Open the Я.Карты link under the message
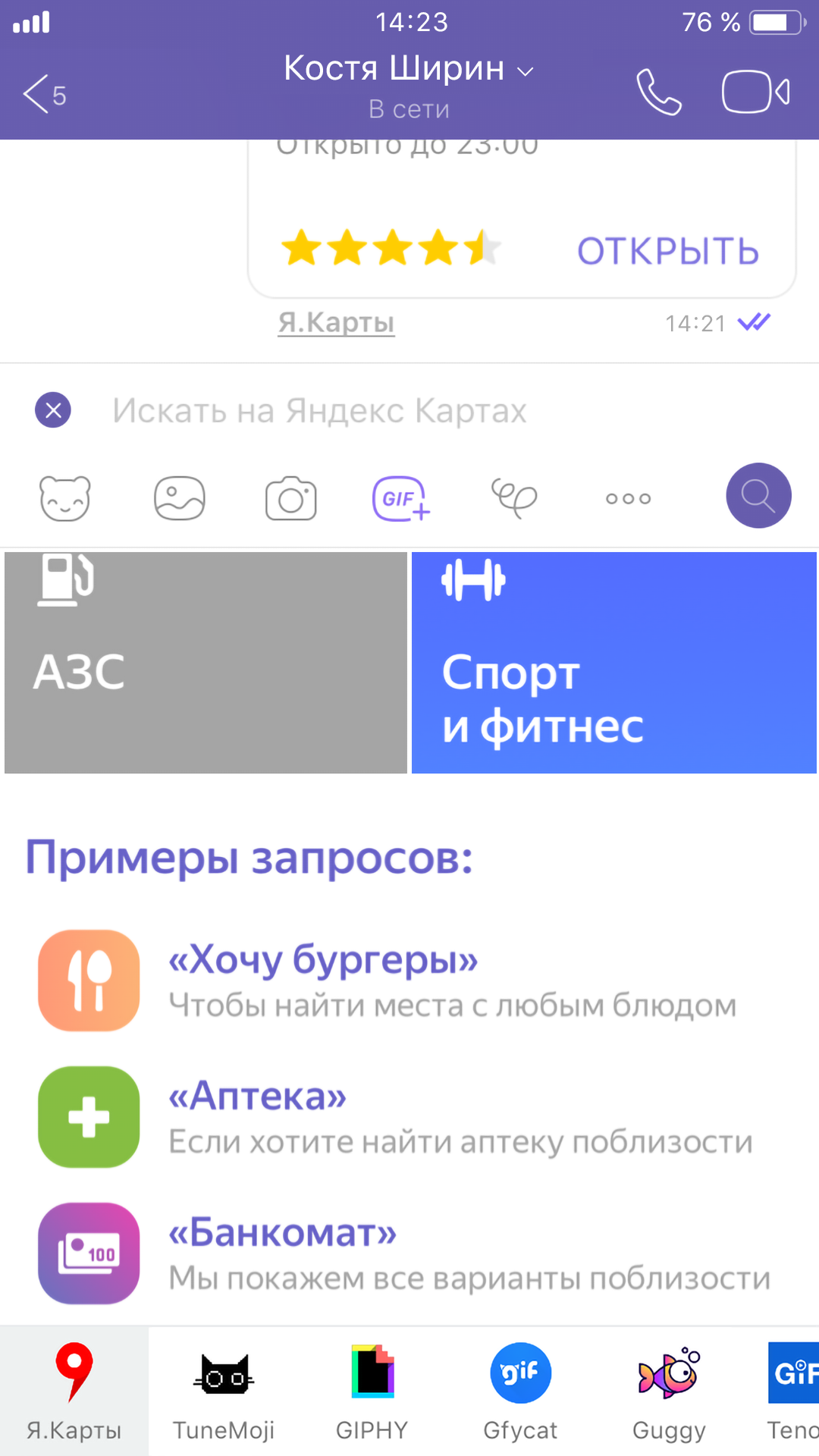The image size is (819, 1456). (336, 322)
